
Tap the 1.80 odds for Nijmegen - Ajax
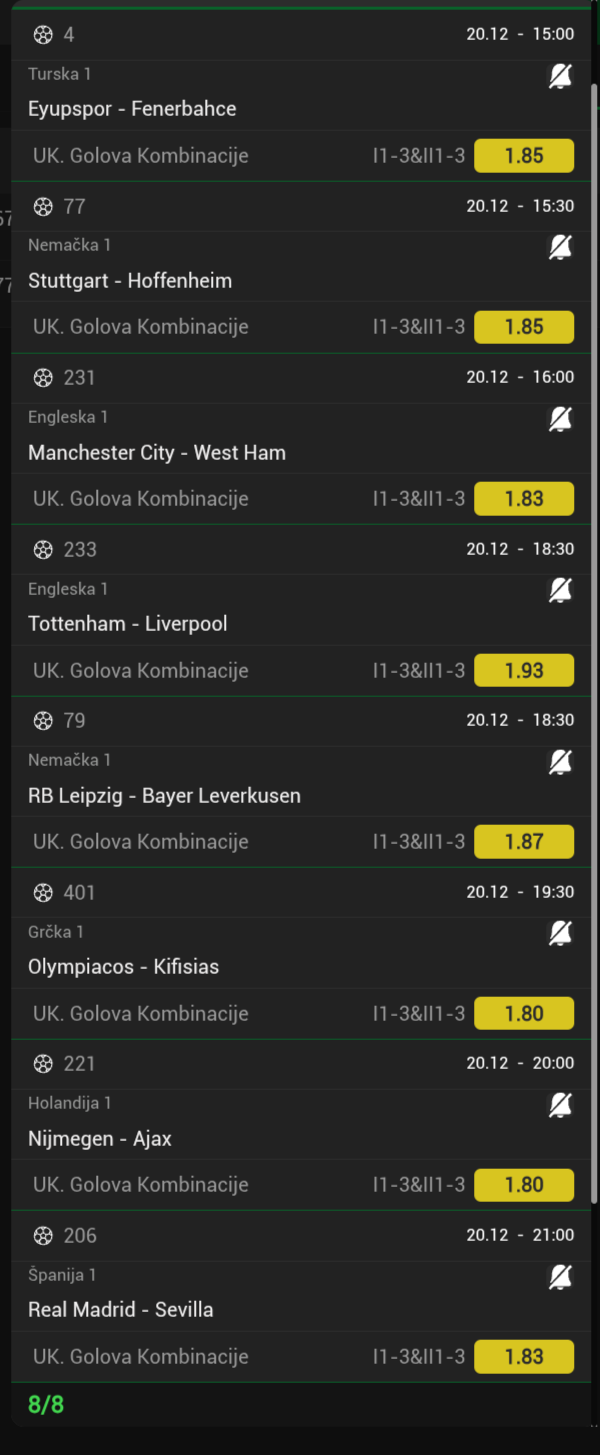click(524, 1185)
